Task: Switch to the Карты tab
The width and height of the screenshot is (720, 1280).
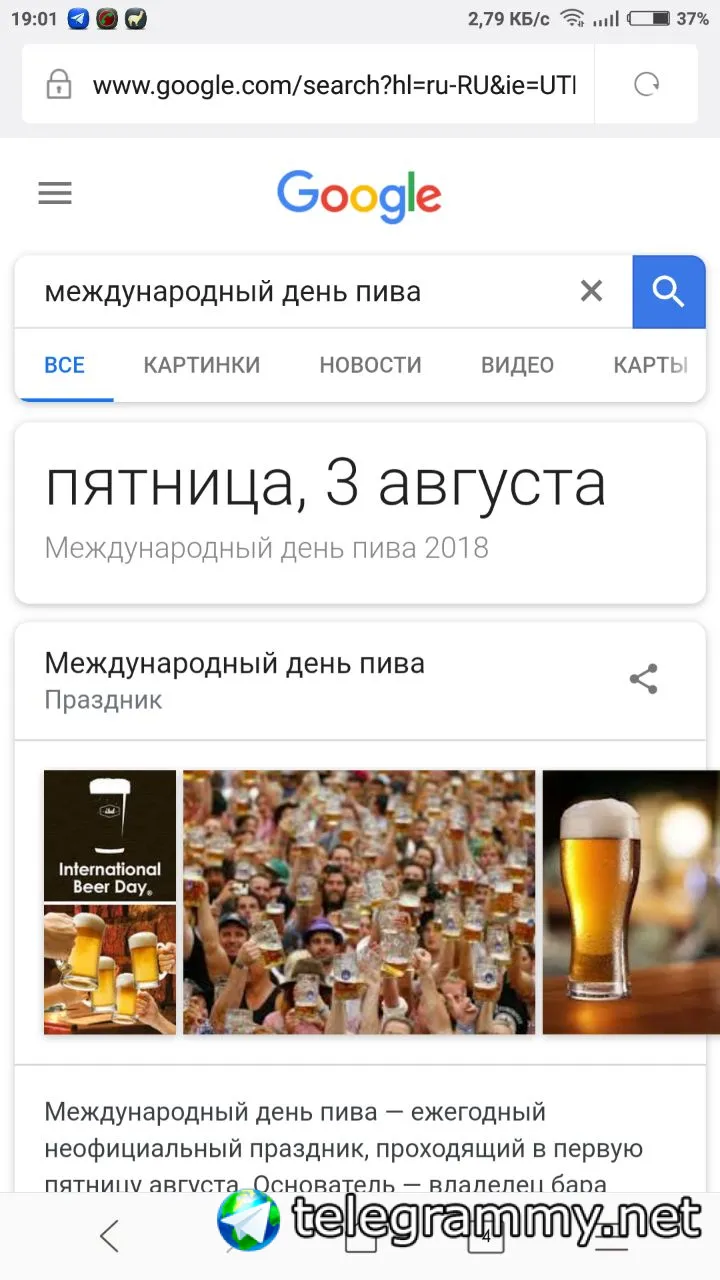Action: 650,365
